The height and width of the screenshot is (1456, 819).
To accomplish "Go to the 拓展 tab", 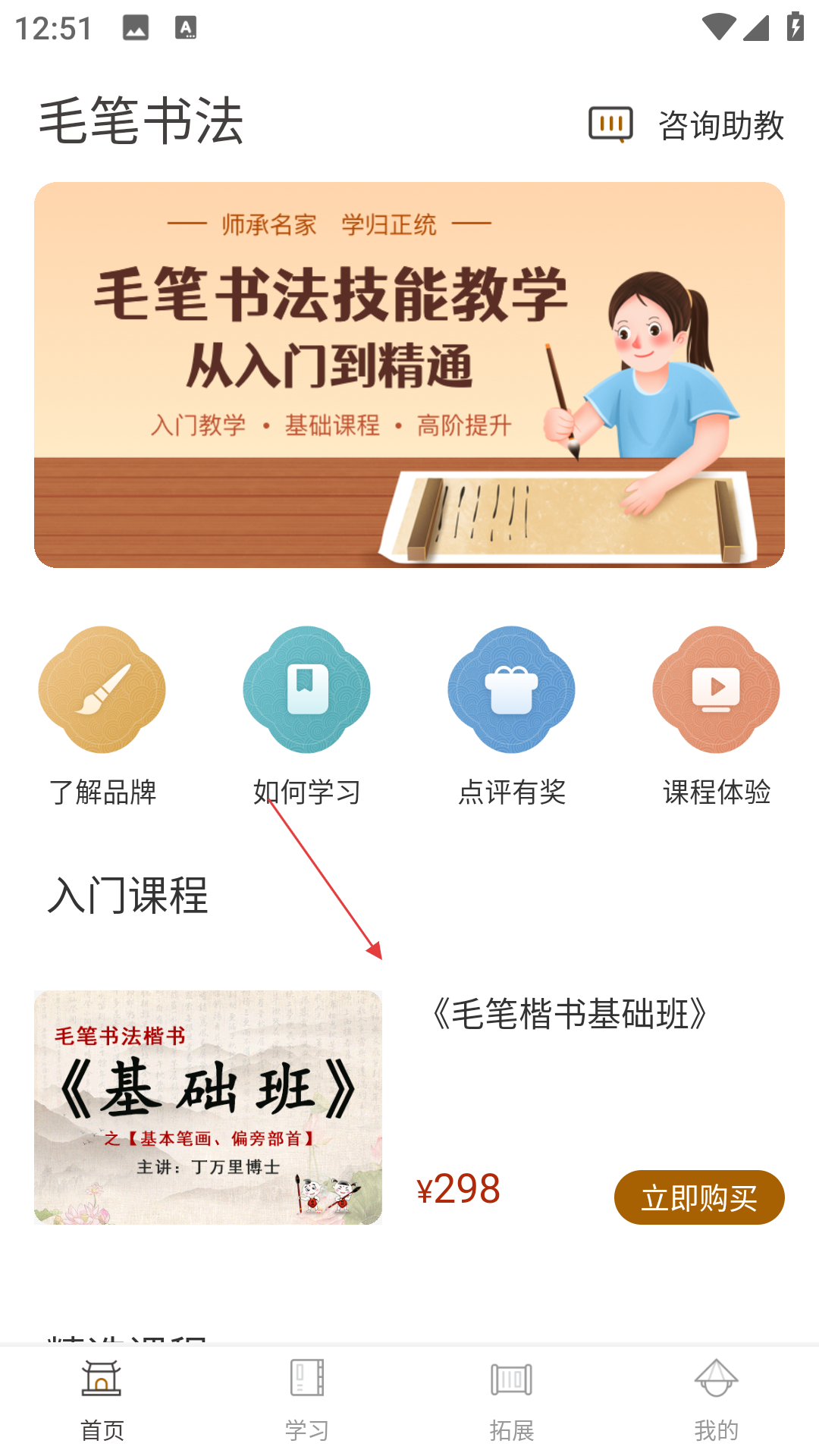I will [512, 1400].
